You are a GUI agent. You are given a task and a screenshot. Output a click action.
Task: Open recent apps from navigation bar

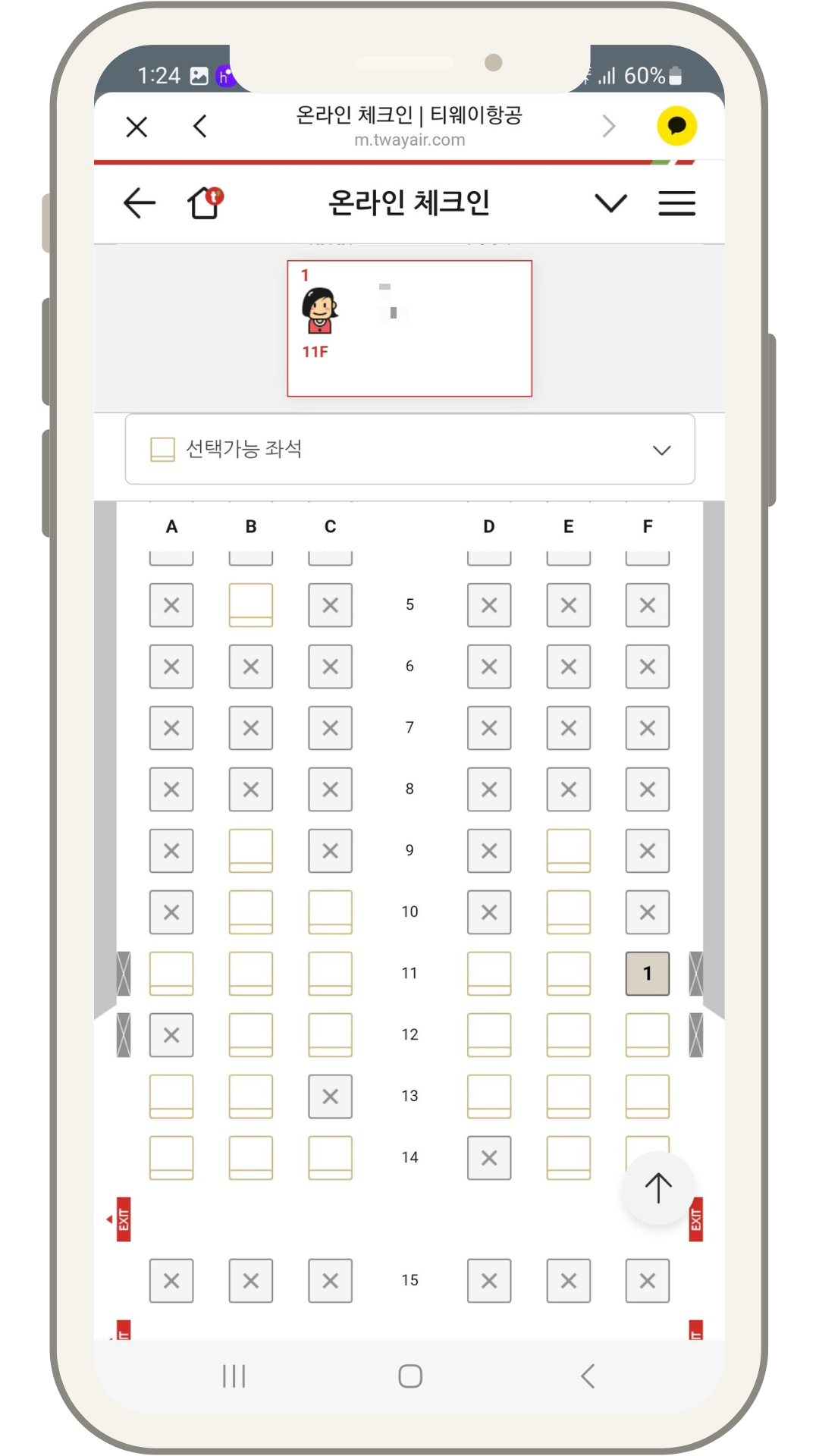click(x=234, y=1376)
